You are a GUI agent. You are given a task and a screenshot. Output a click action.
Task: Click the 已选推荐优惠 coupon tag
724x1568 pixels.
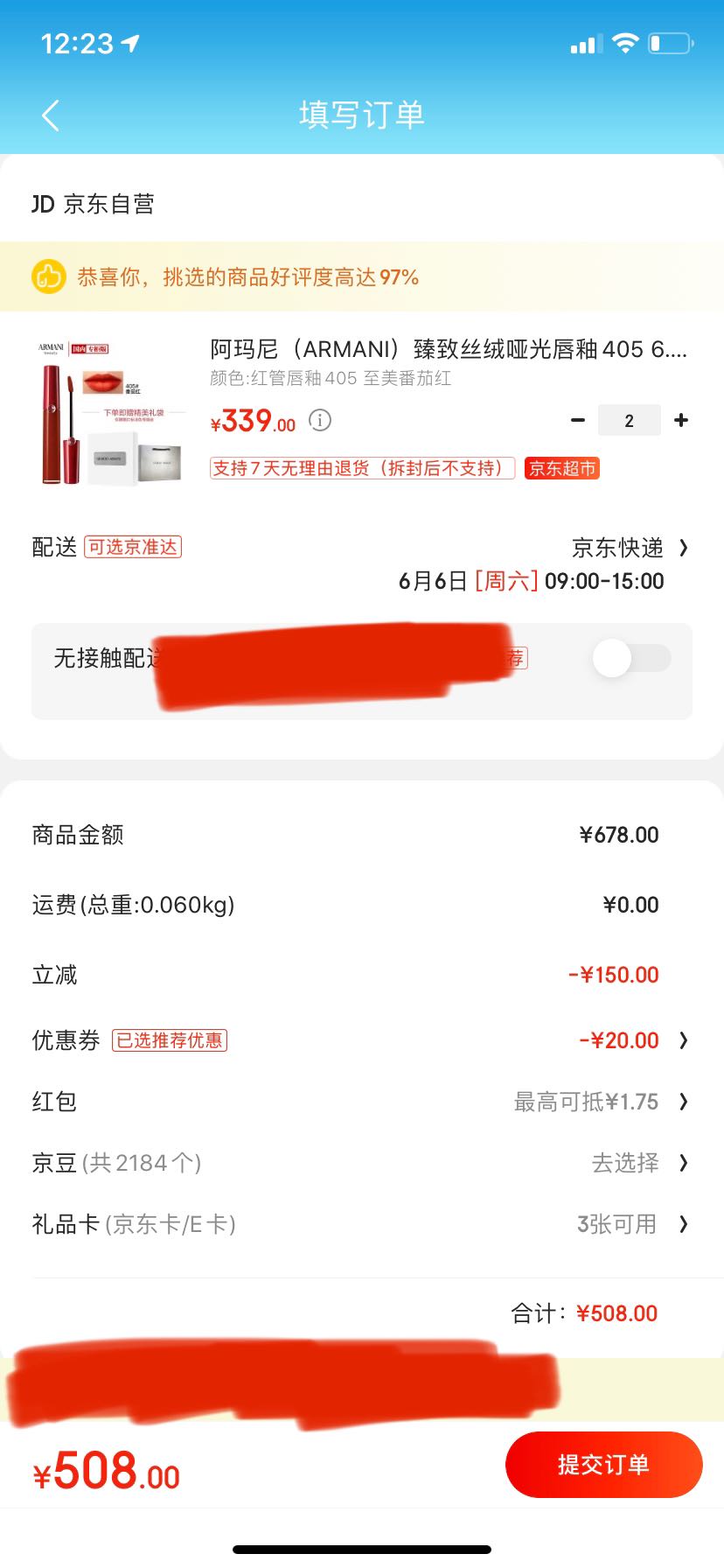(x=170, y=1040)
